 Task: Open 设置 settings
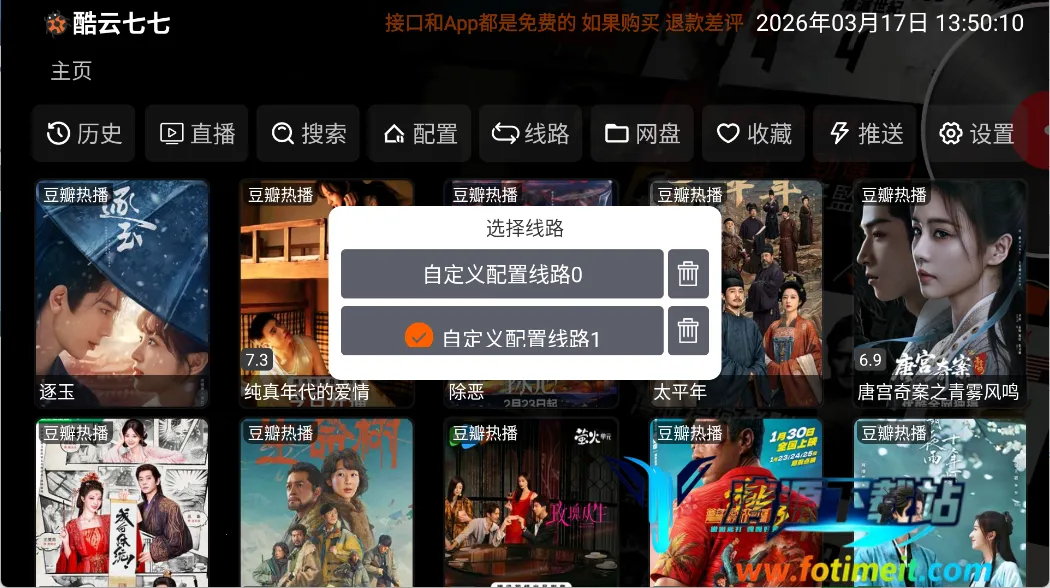pyautogui.click(x=977, y=134)
